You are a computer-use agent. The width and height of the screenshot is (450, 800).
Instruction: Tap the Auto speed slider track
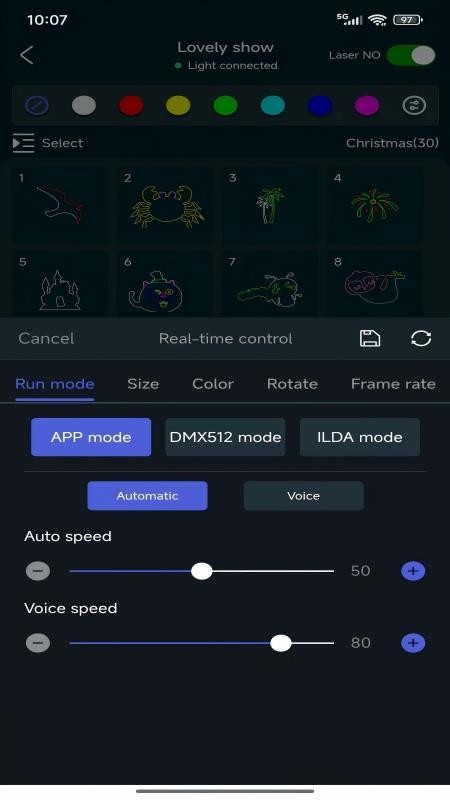coord(202,571)
